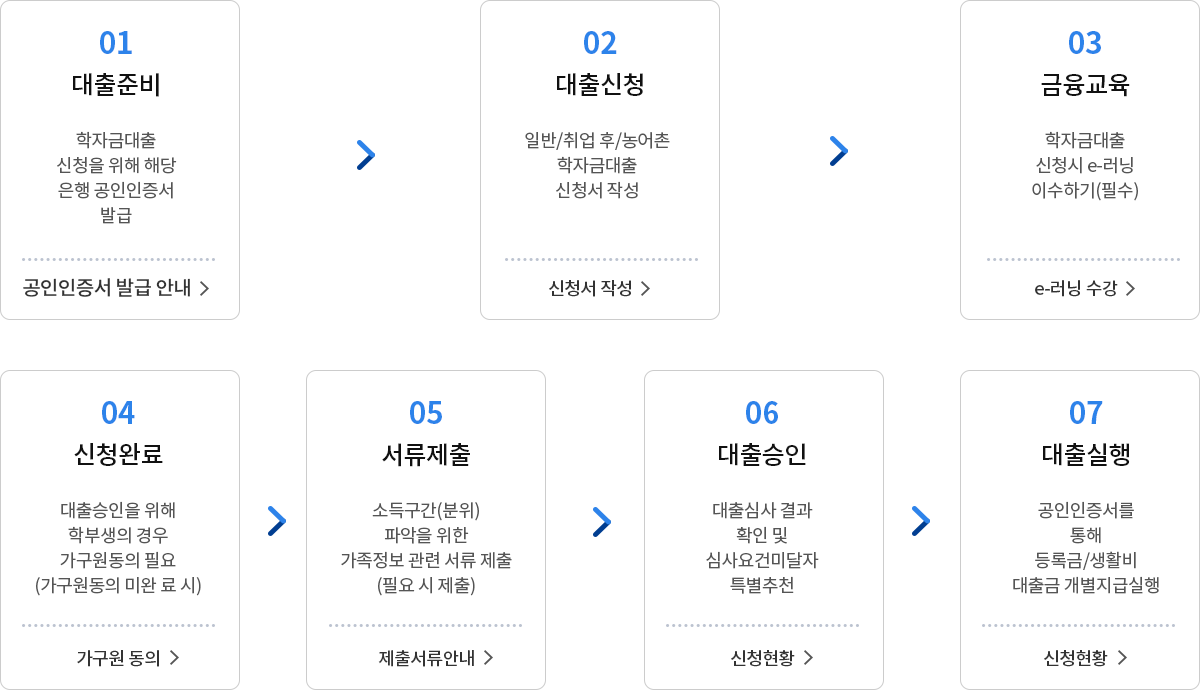The height and width of the screenshot is (690, 1201).
Task: View 제출서류안내 in 서류제출 card
Action: (x=435, y=658)
